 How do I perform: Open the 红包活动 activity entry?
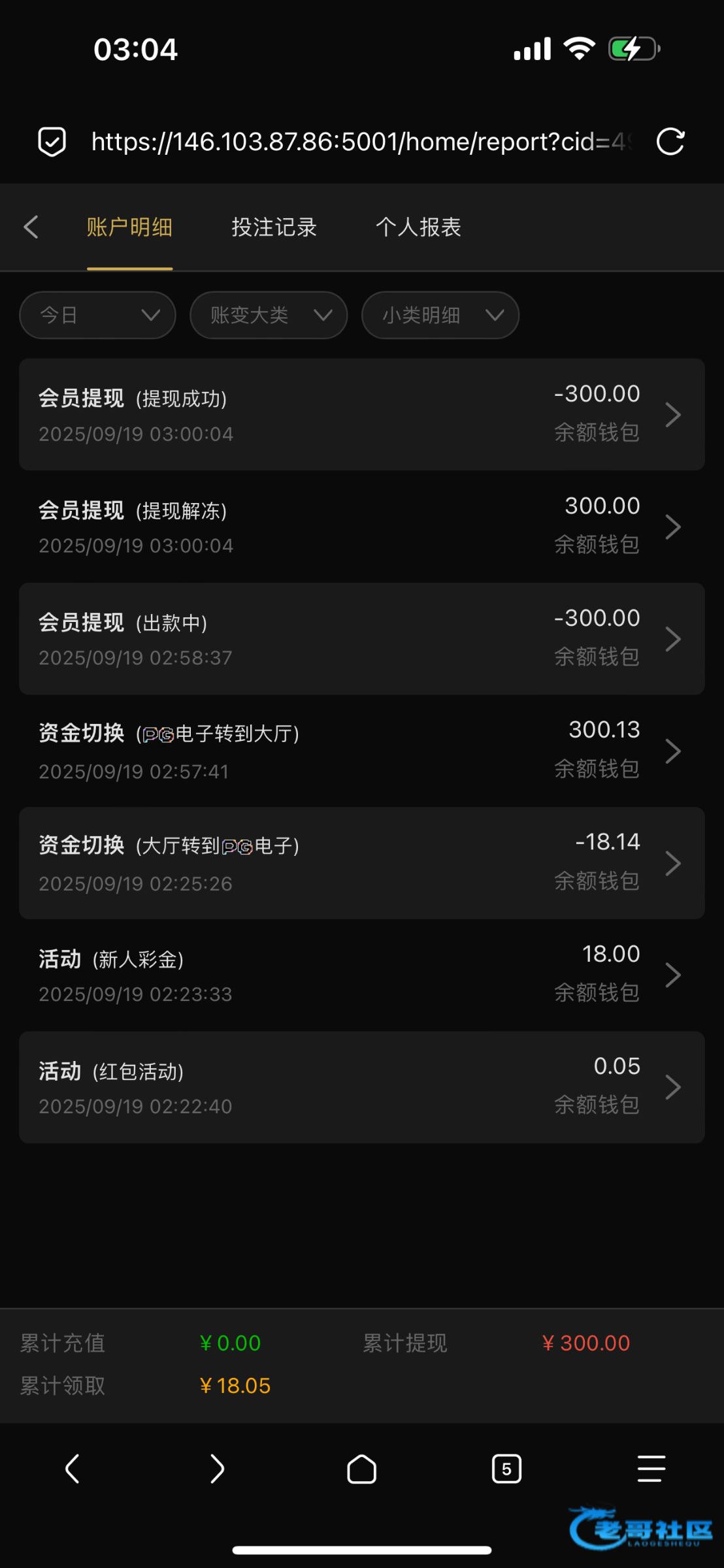[x=362, y=1087]
